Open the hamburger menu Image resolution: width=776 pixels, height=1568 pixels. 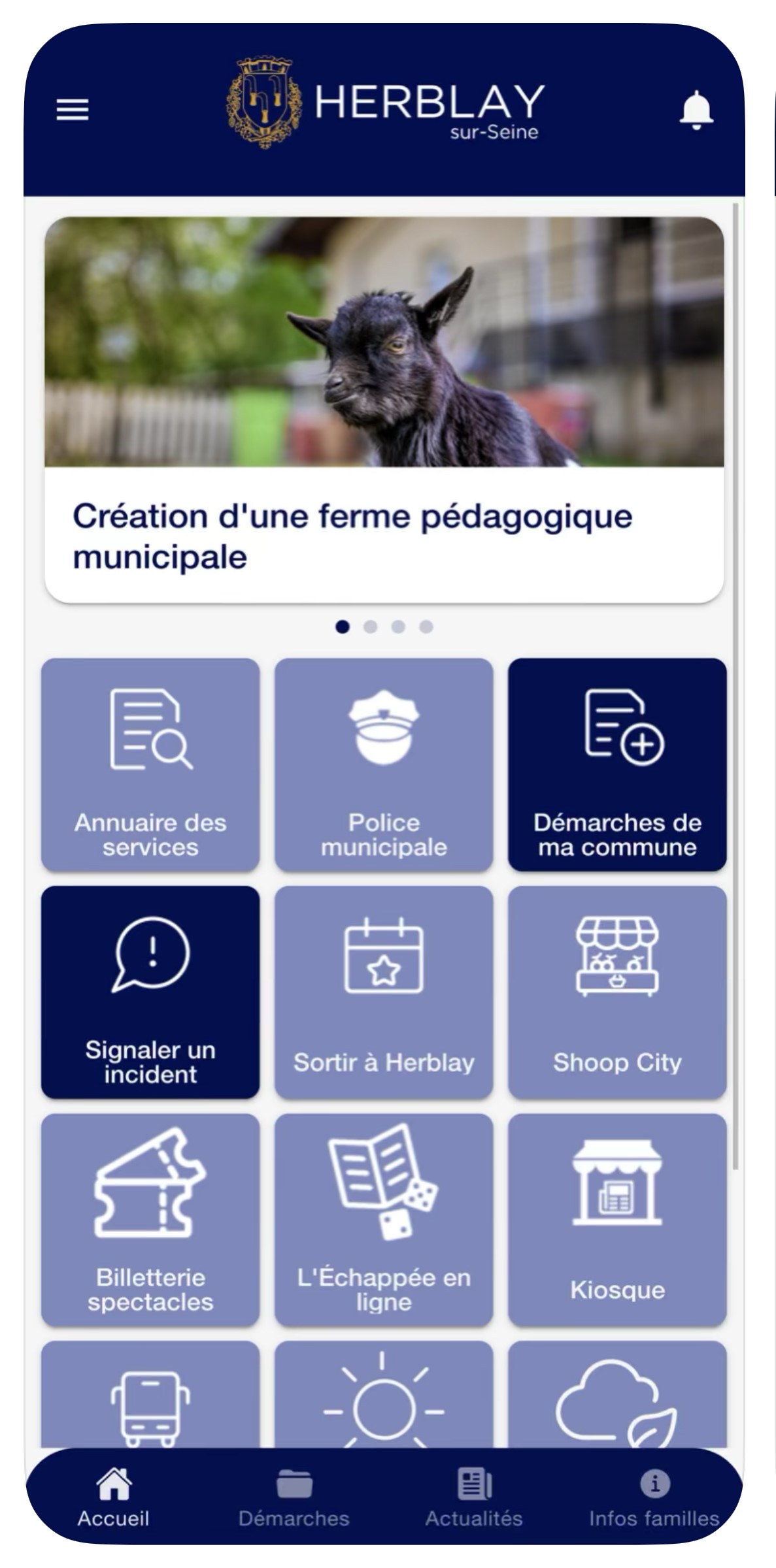click(x=72, y=109)
